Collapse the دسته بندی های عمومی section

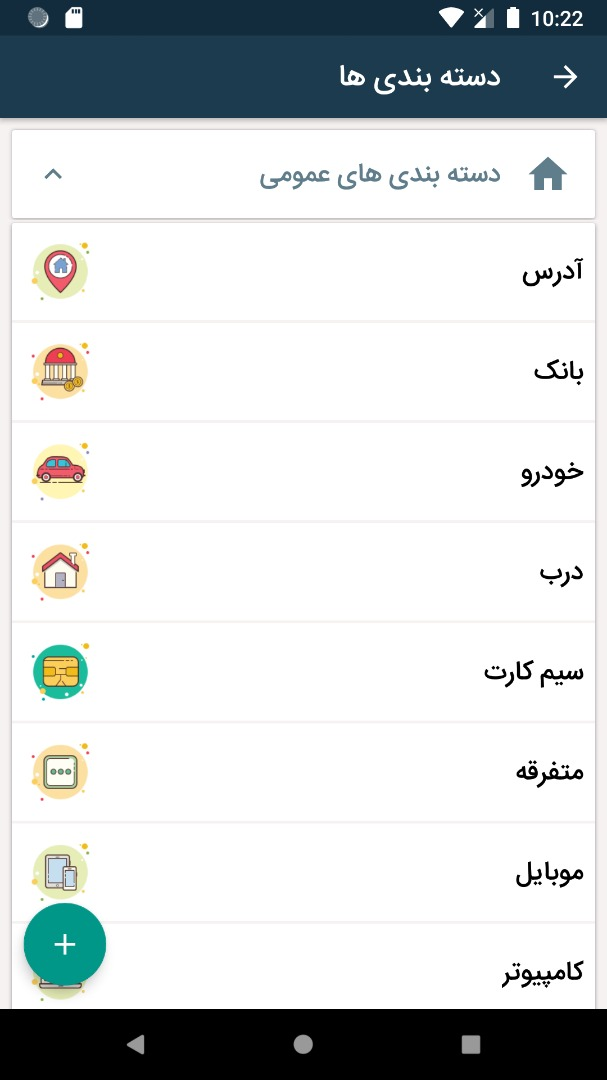click(54, 175)
